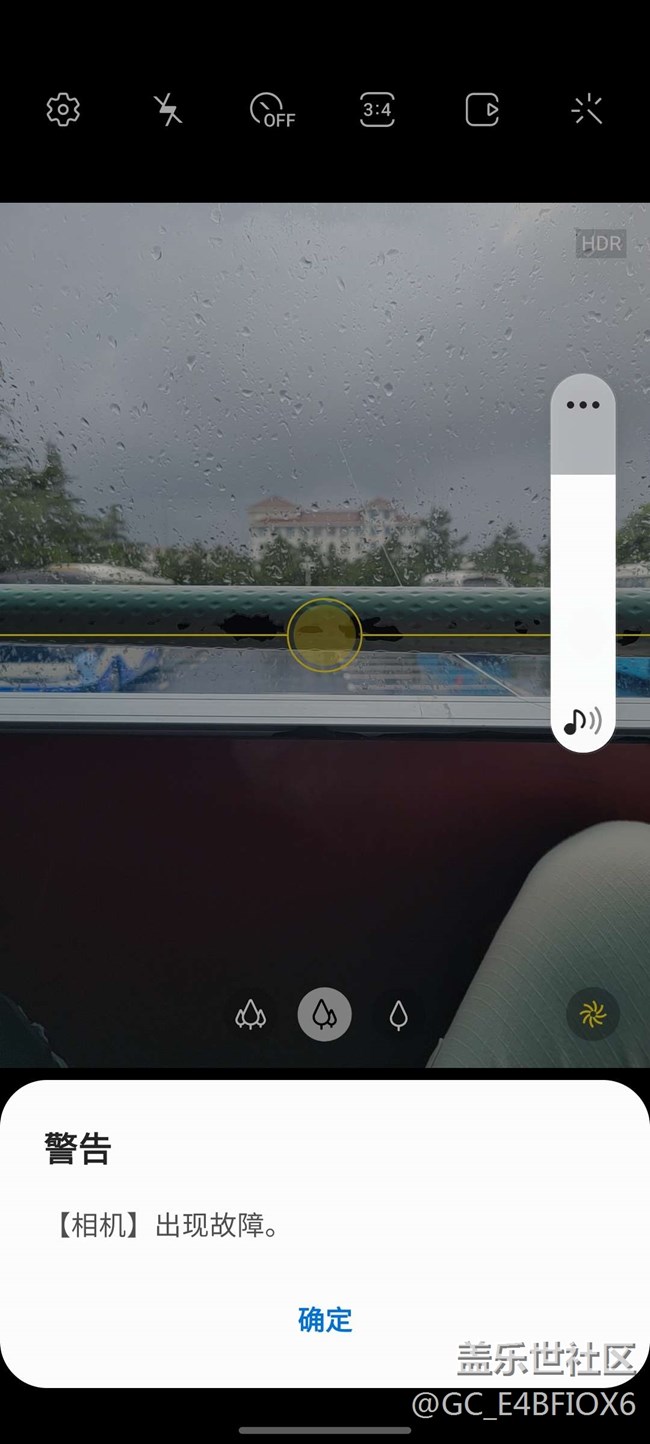Toggle the motion photo icon
The height and width of the screenshot is (1444, 650).
pyautogui.click(x=482, y=110)
